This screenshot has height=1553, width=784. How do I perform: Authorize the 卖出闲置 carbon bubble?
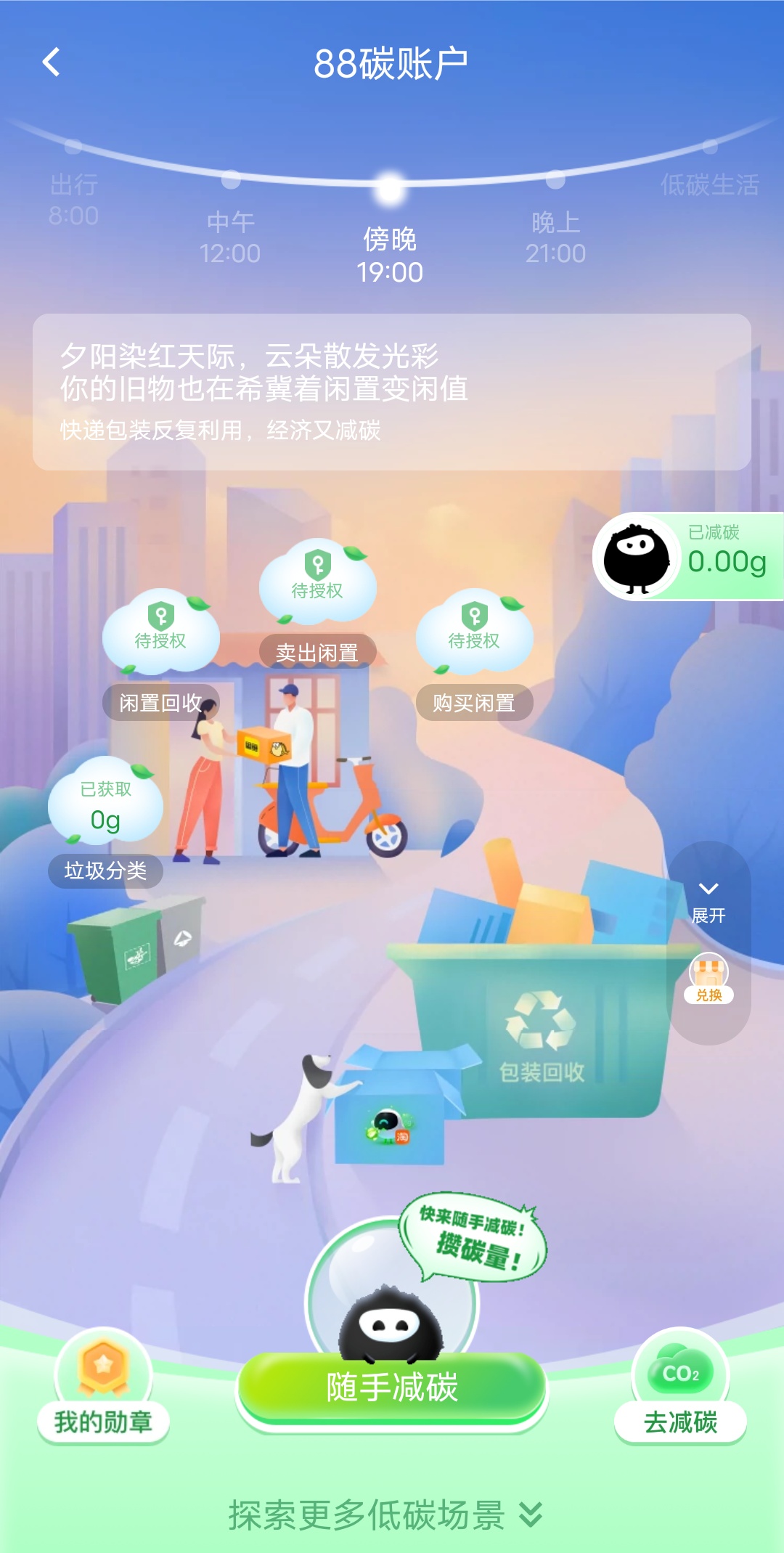[317, 579]
